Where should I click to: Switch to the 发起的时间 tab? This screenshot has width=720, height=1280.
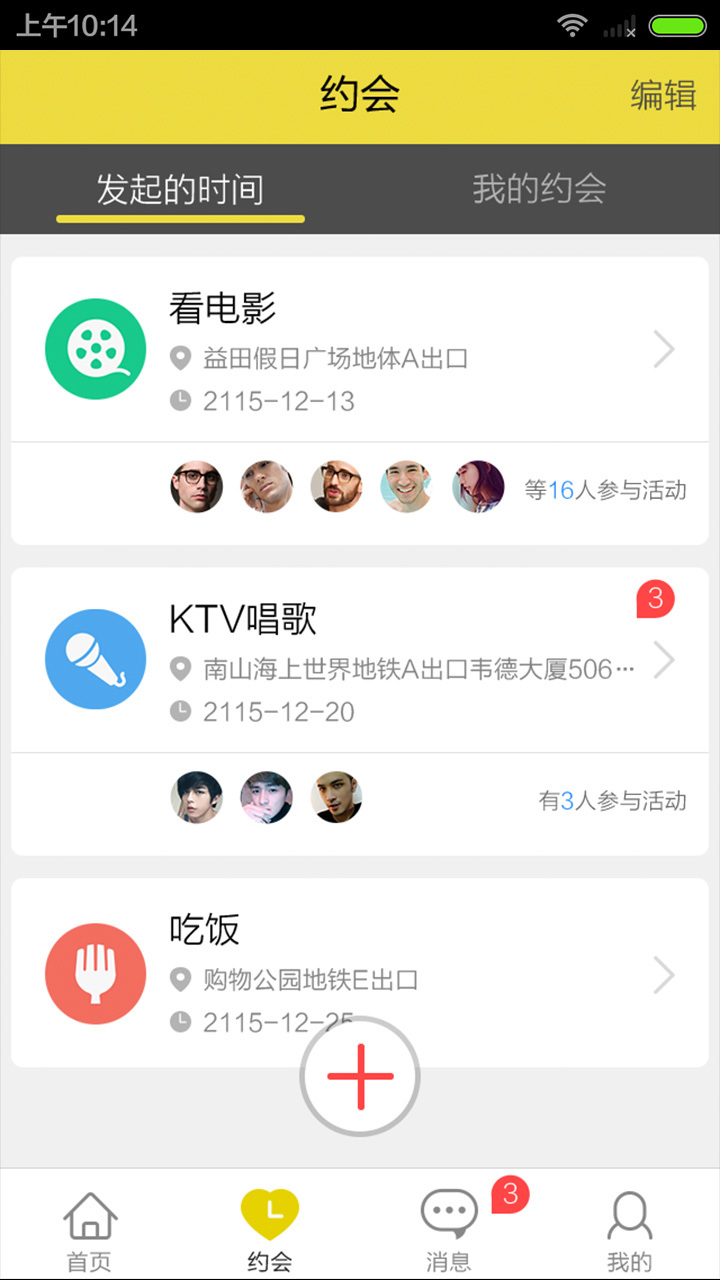[180, 189]
